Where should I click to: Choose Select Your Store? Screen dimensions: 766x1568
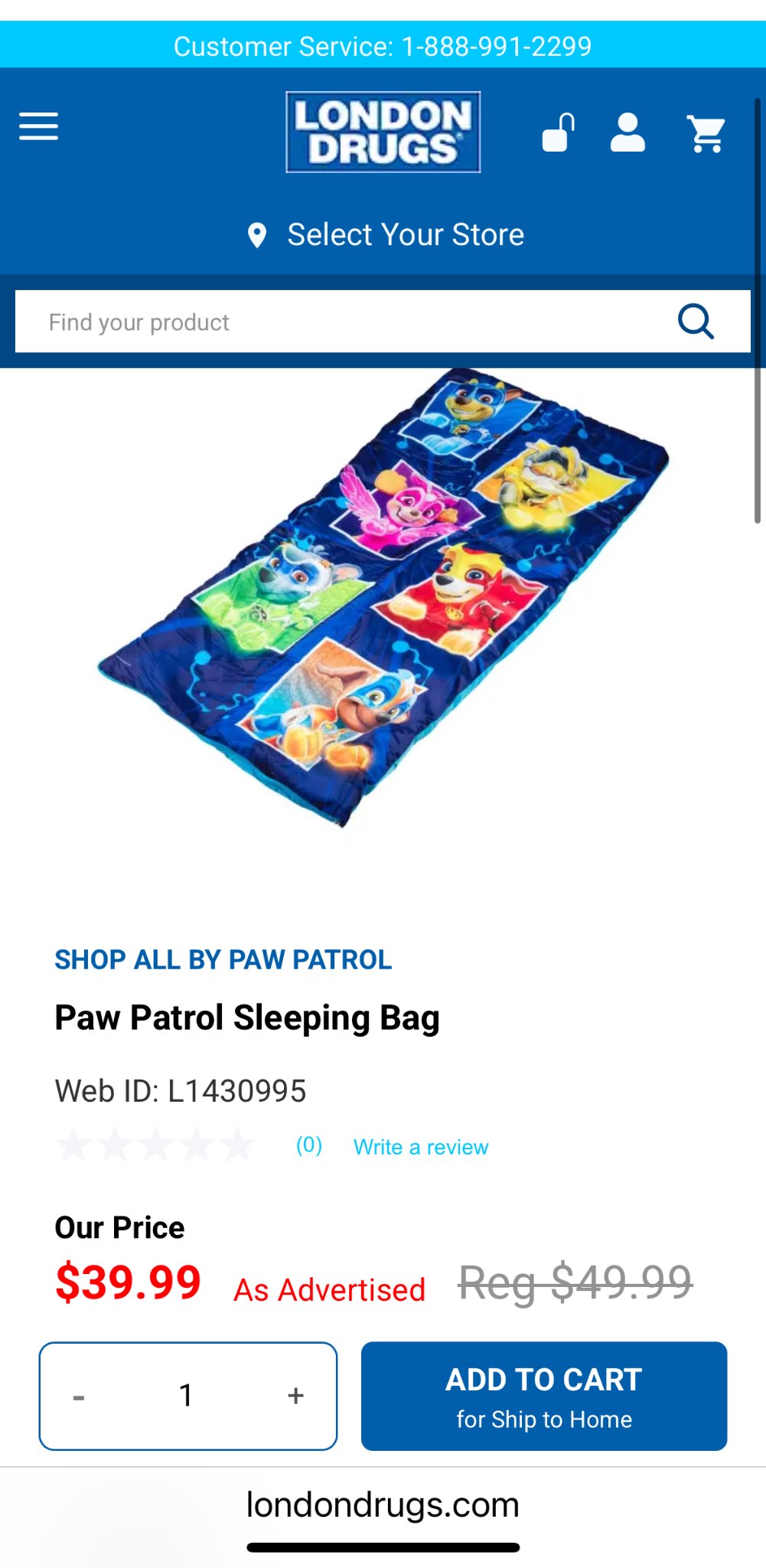coord(386,235)
